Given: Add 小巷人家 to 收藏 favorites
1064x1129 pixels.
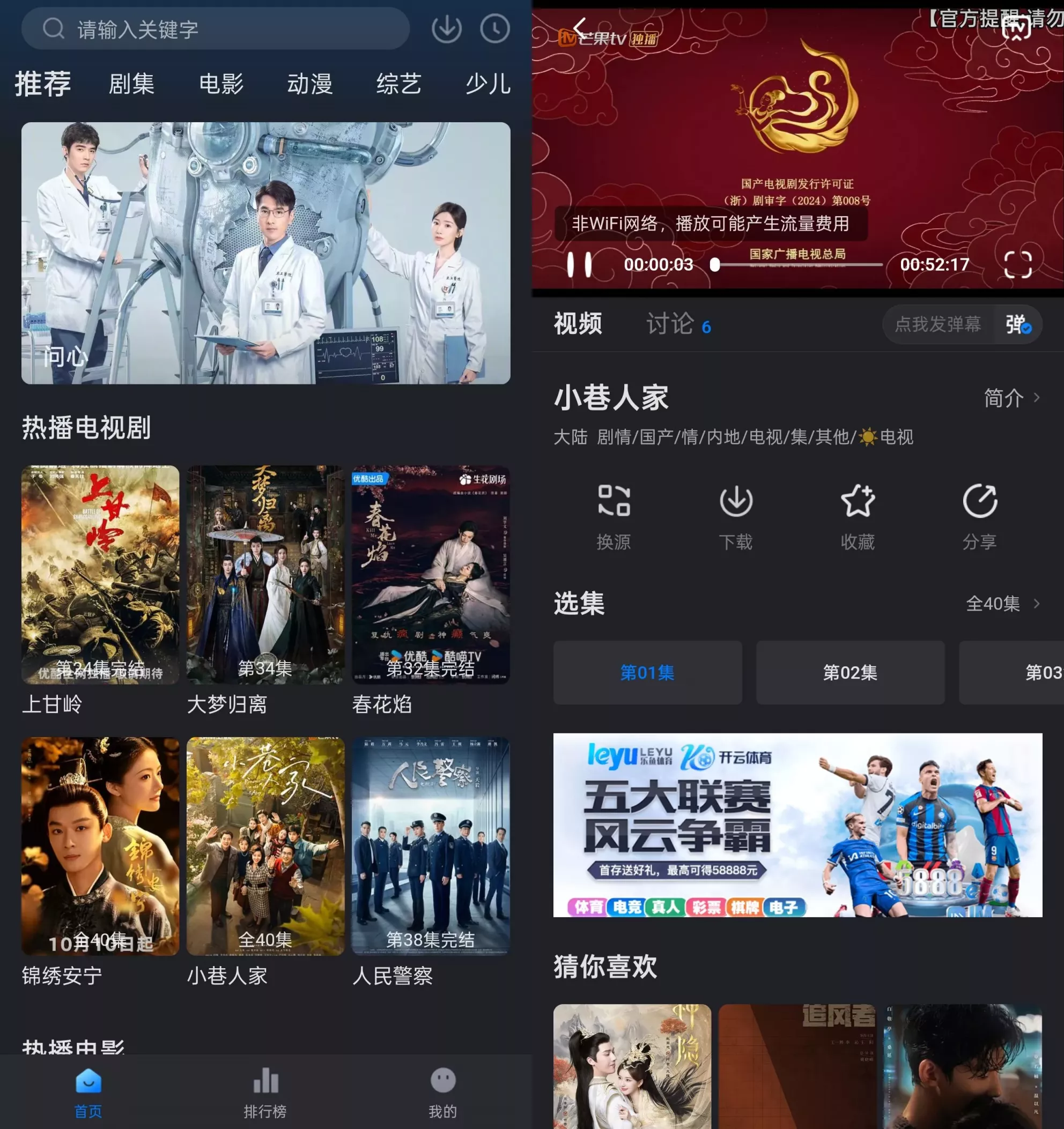Looking at the screenshot, I should [857, 517].
